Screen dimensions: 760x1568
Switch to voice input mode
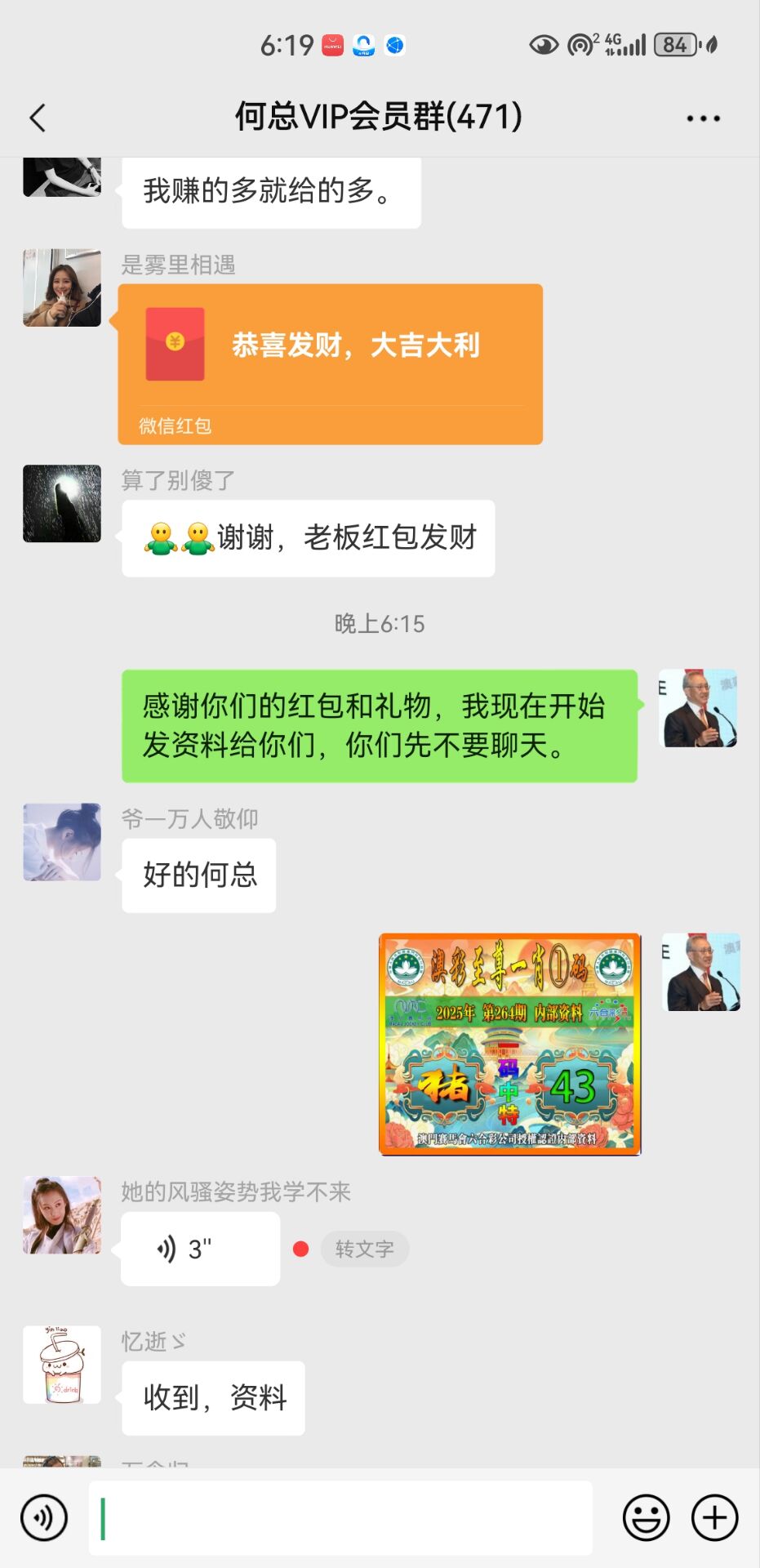44,1518
